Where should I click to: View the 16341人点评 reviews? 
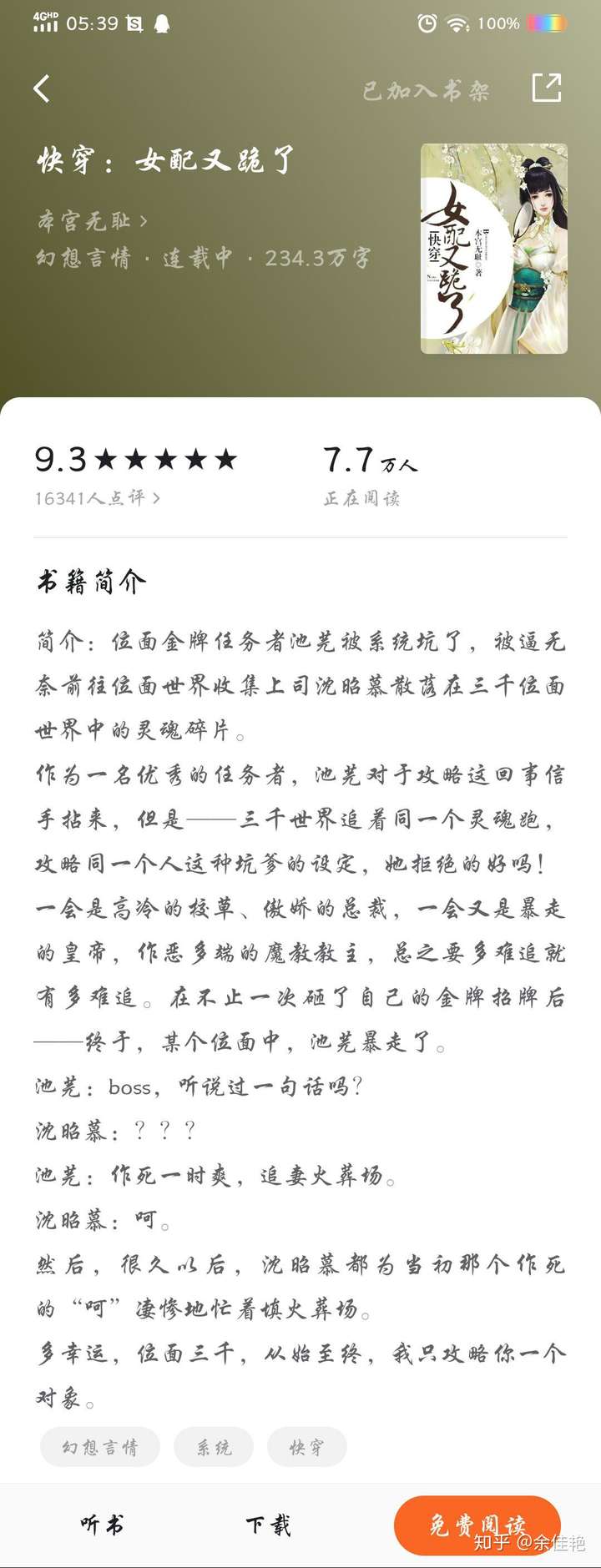click(97, 498)
